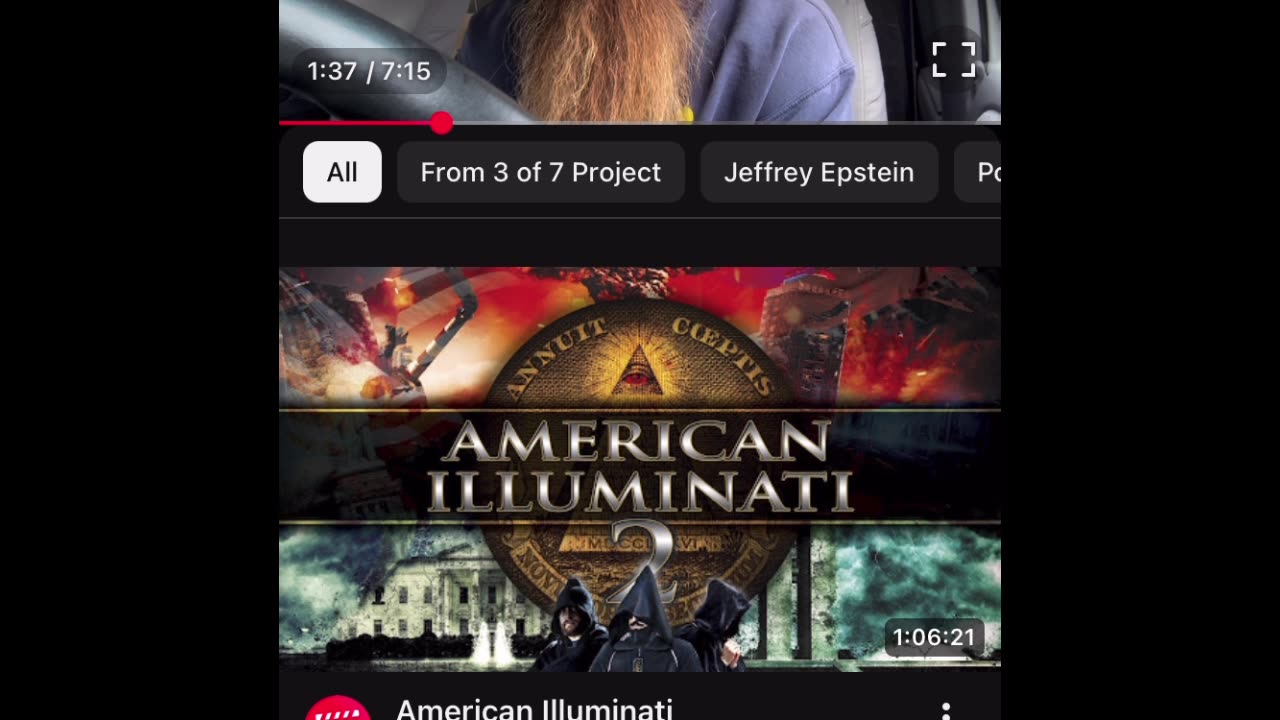Open the American Illuminati channel avatar
This screenshot has width=1280, height=720.
338,710
